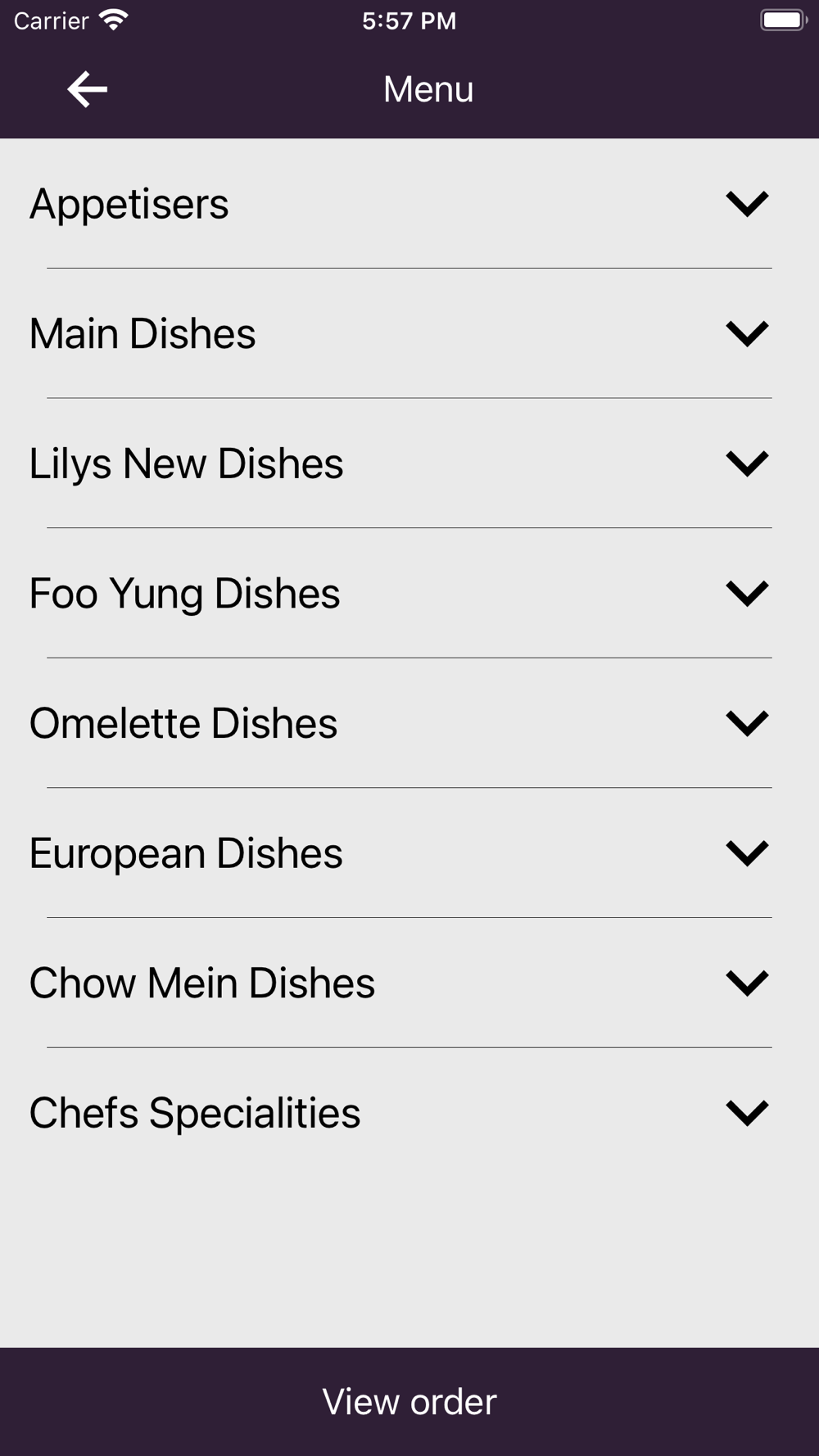Tap the View order button

coord(409,1401)
